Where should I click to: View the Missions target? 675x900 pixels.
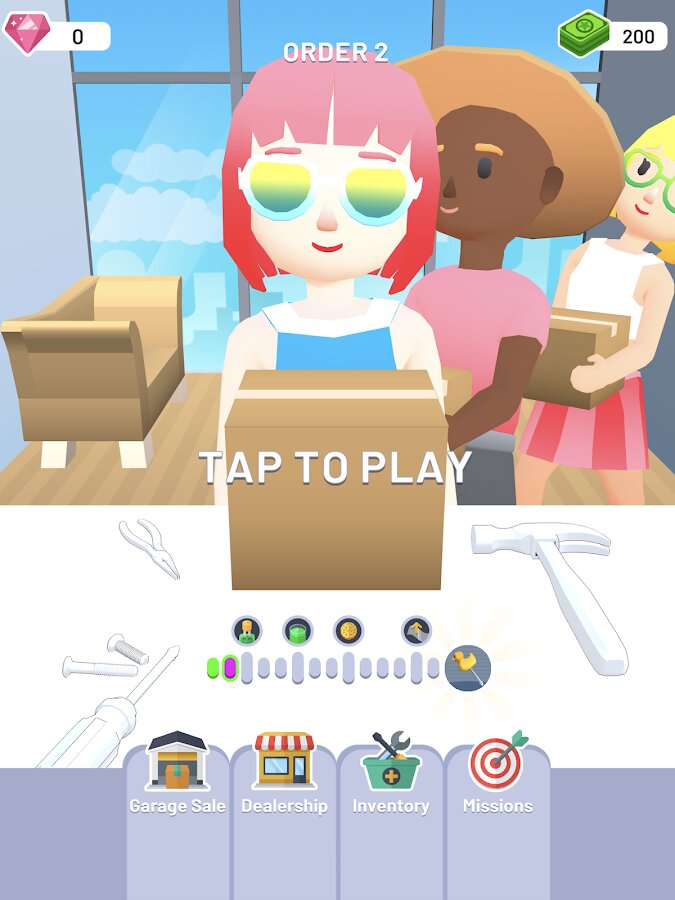pos(497,775)
